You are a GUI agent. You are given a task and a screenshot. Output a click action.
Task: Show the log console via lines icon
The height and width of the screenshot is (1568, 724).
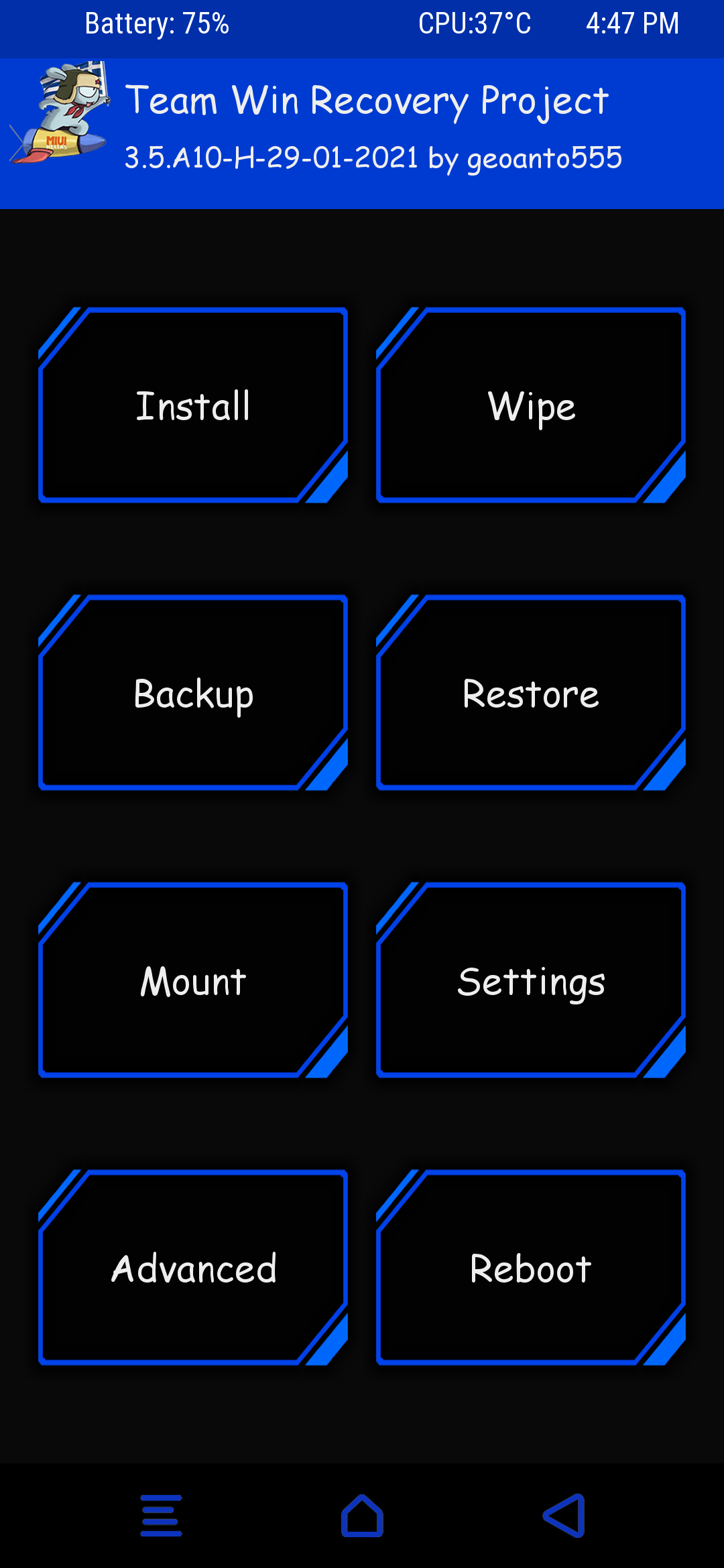pos(161,1515)
